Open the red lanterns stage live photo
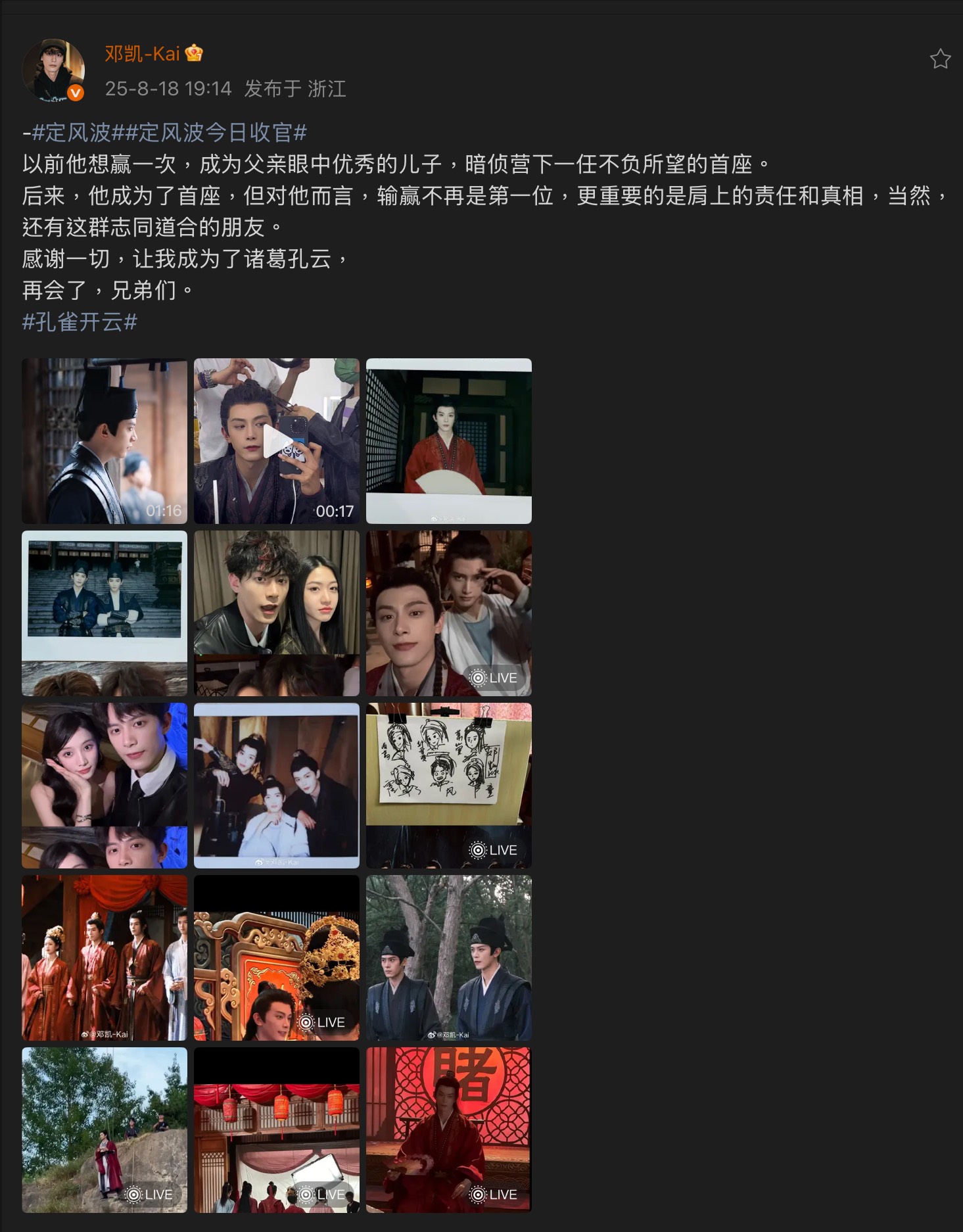The height and width of the screenshot is (1232, 963). [x=277, y=1130]
